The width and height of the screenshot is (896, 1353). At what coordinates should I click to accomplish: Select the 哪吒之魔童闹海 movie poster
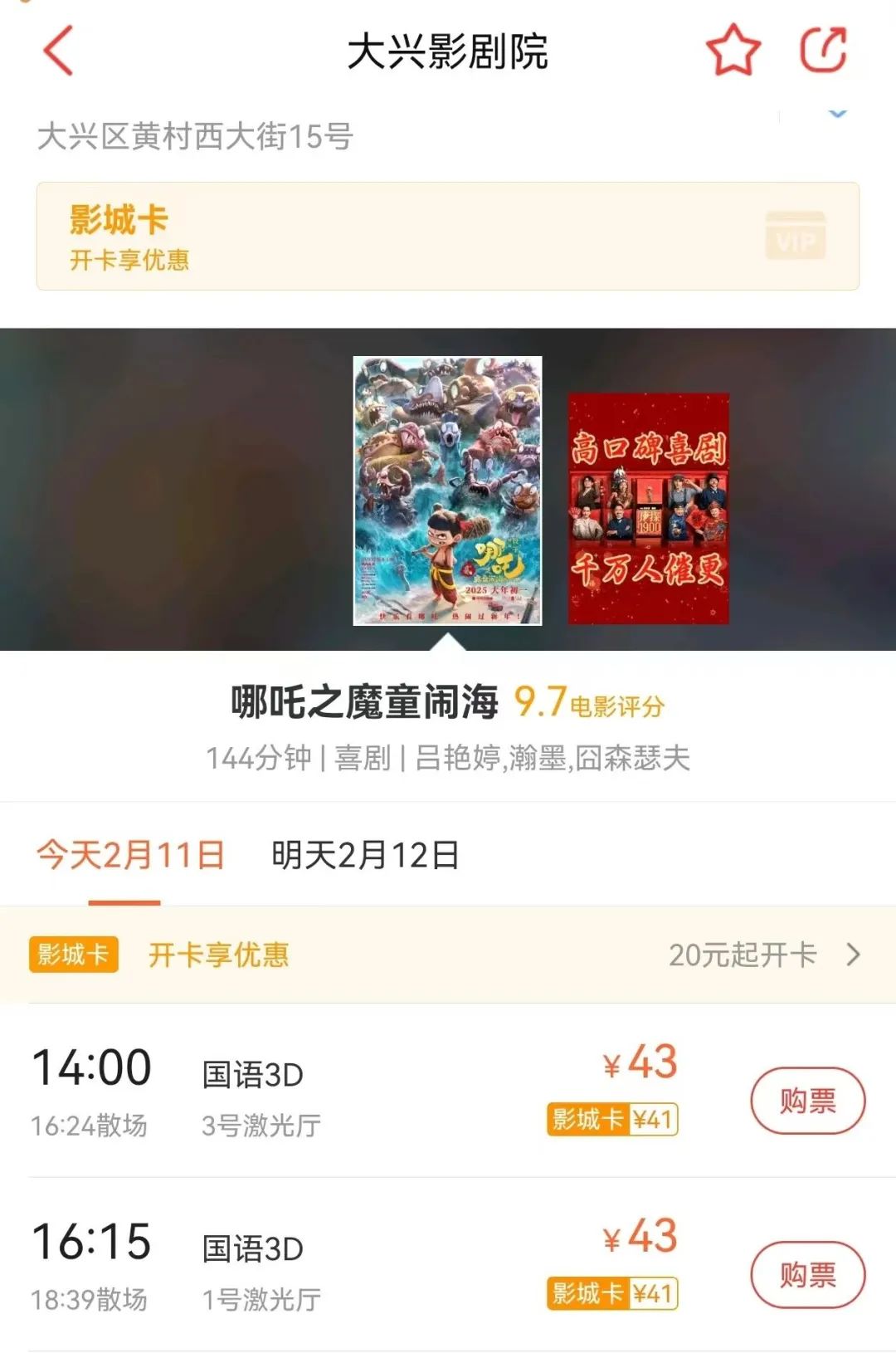[447, 491]
